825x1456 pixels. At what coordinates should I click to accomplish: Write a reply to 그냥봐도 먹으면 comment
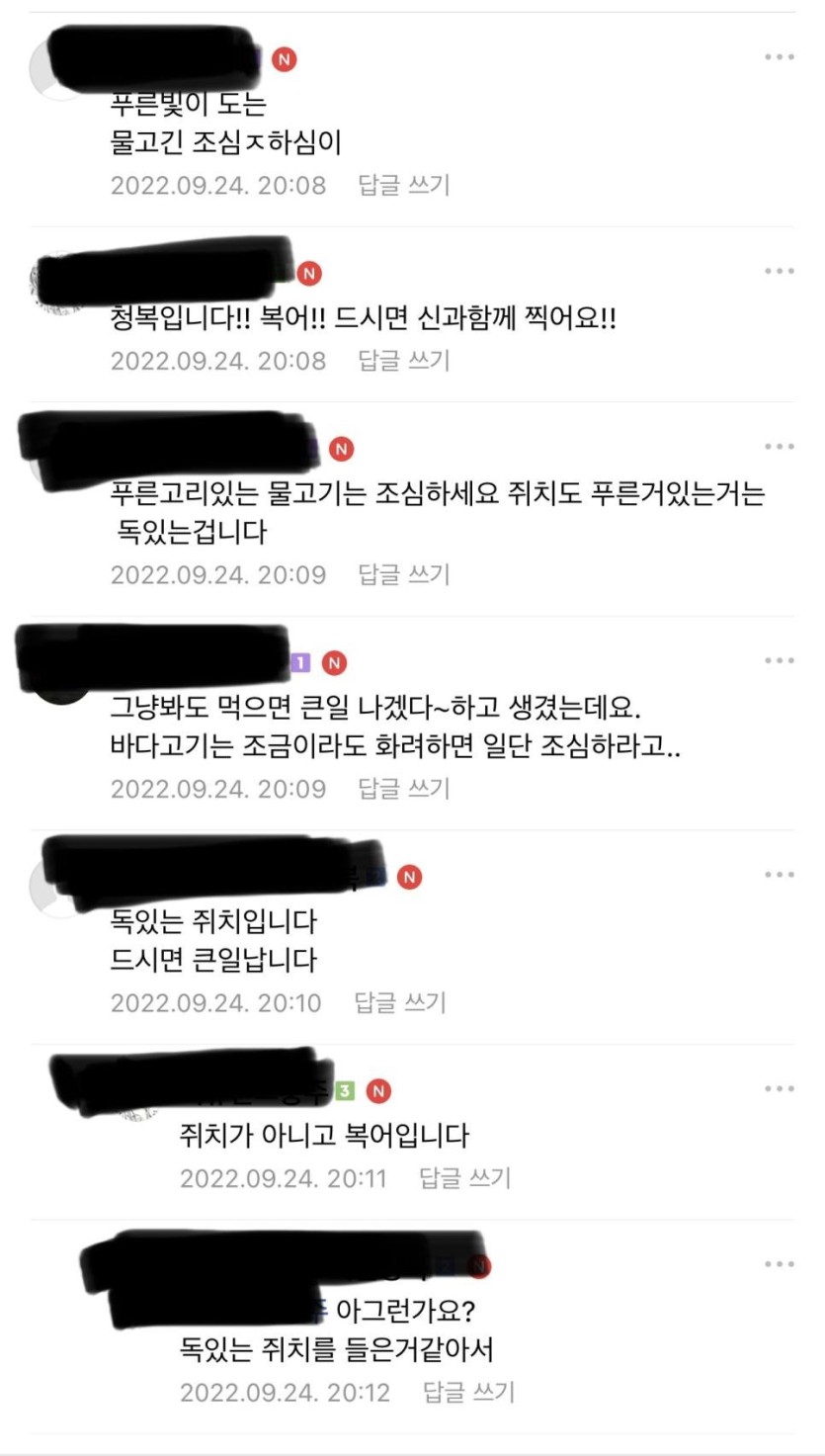[404, 788]
